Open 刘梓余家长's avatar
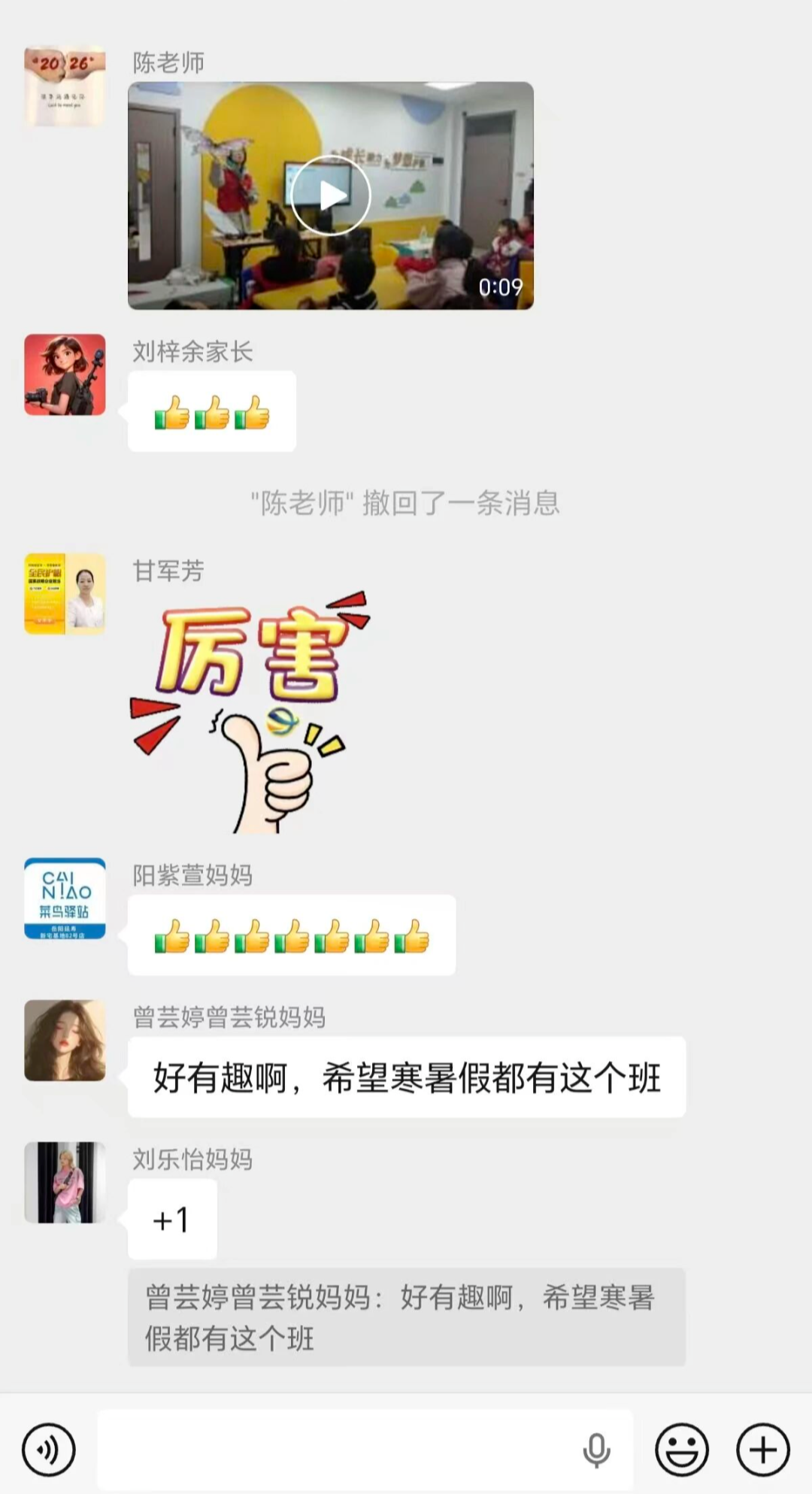Viewport: 812px width, 1494px height. coord(65,374)
